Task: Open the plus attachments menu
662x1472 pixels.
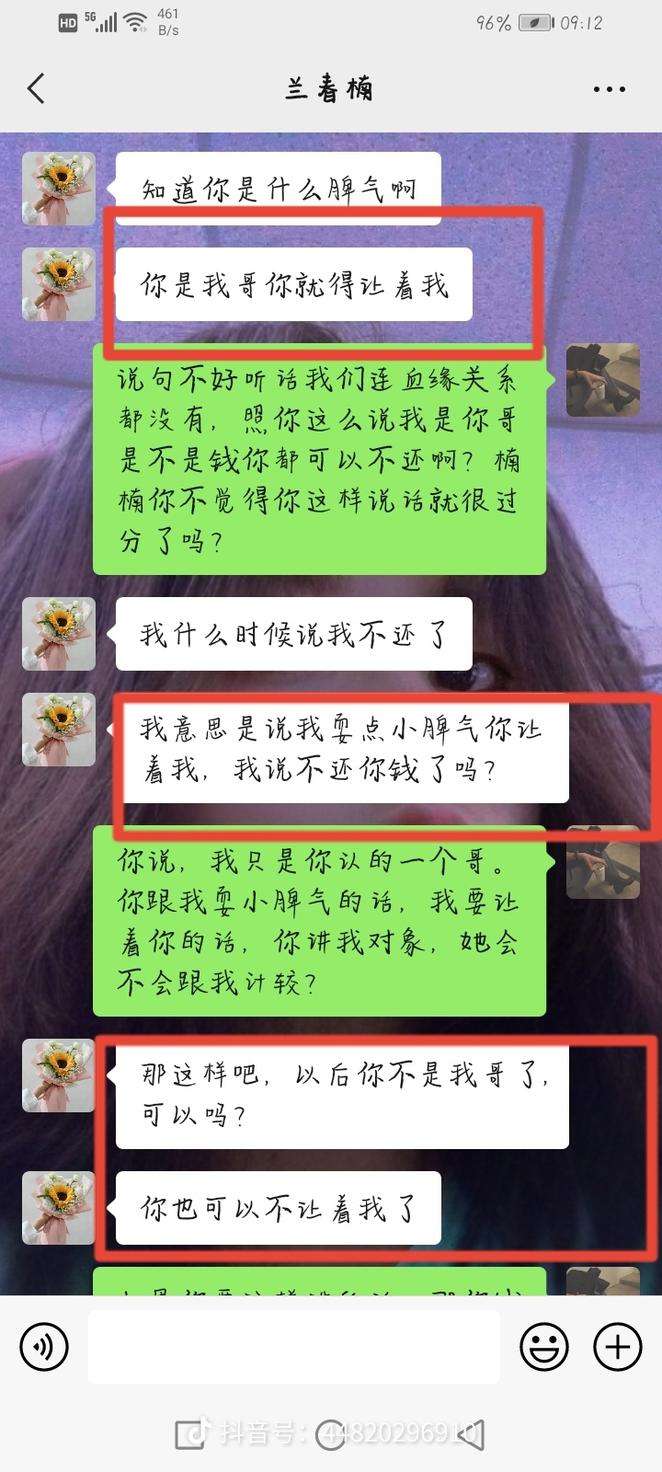Action: pos(617,1347)
